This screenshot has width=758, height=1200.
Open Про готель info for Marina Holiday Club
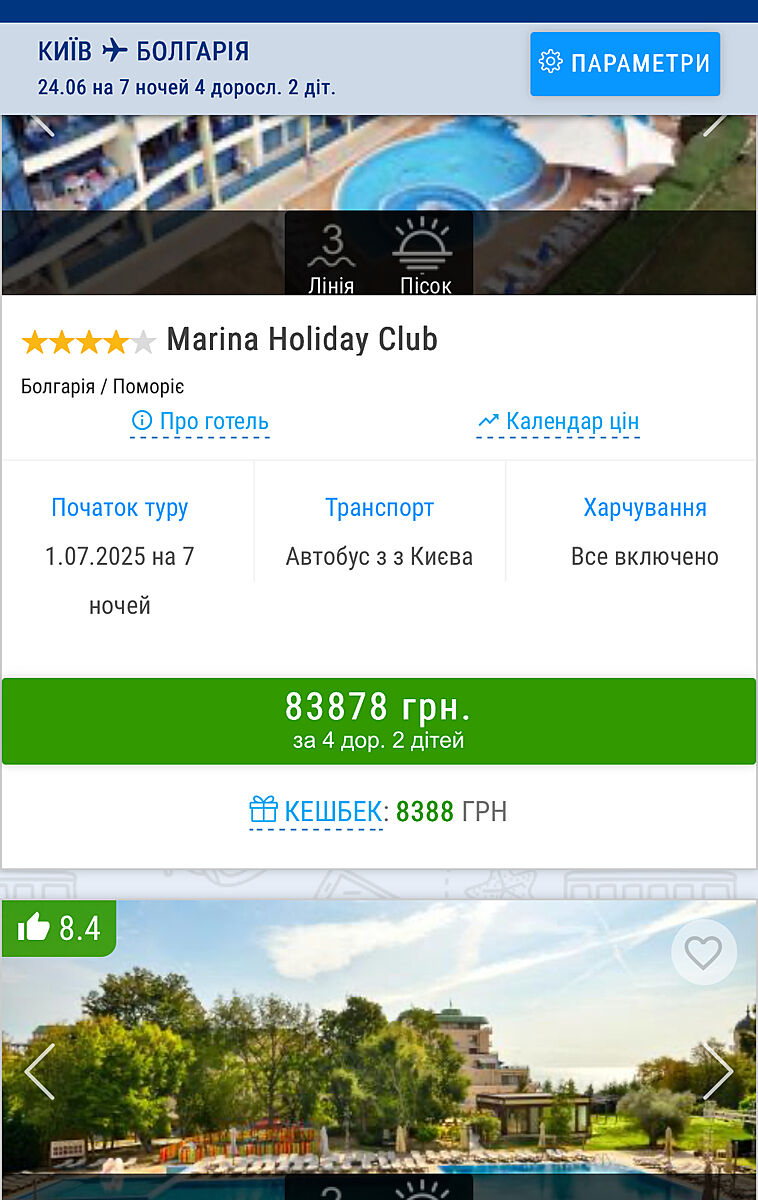click(x=201, y=422)
